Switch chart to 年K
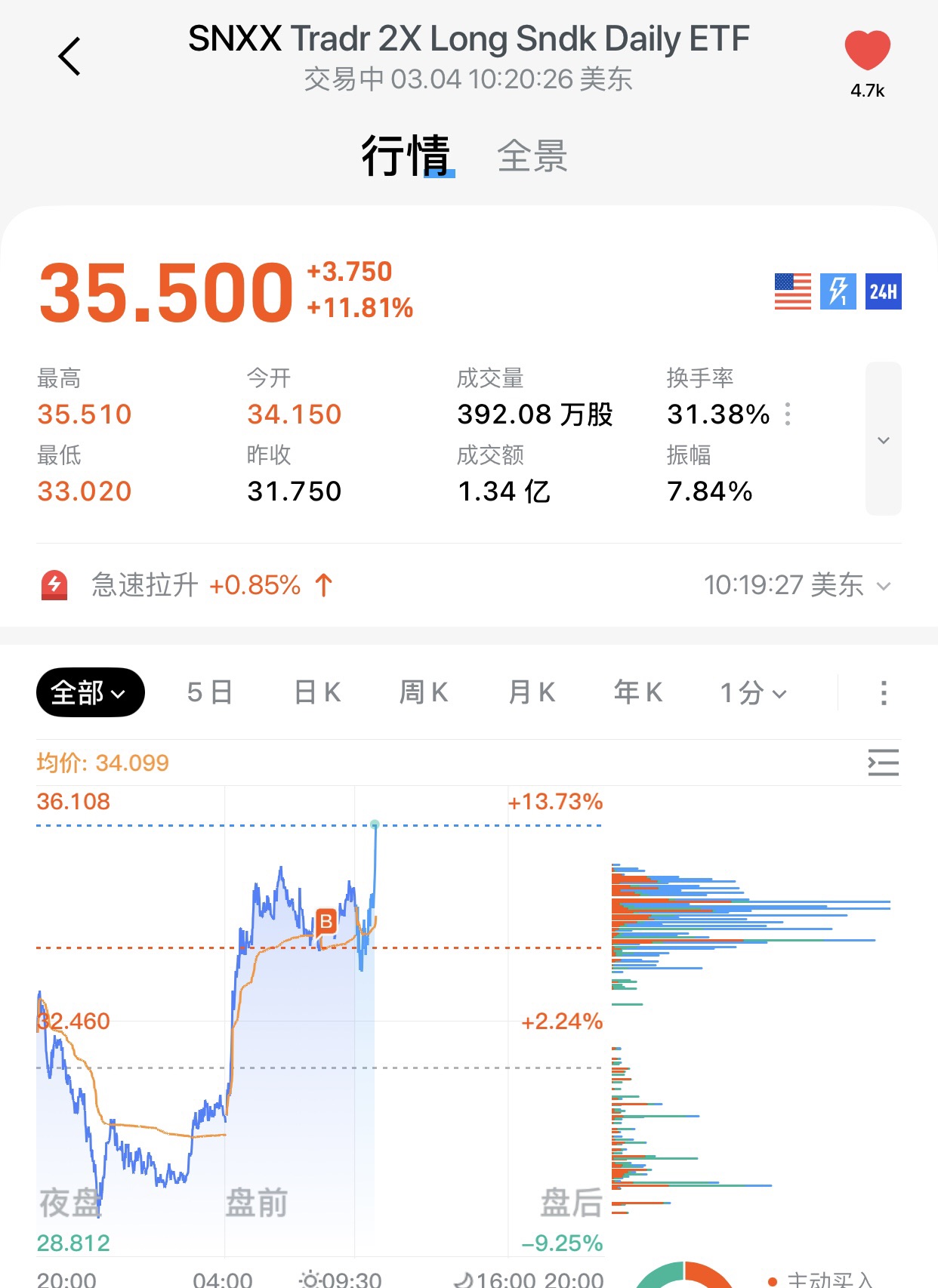 pyautogui.click(x=638, y=692)
